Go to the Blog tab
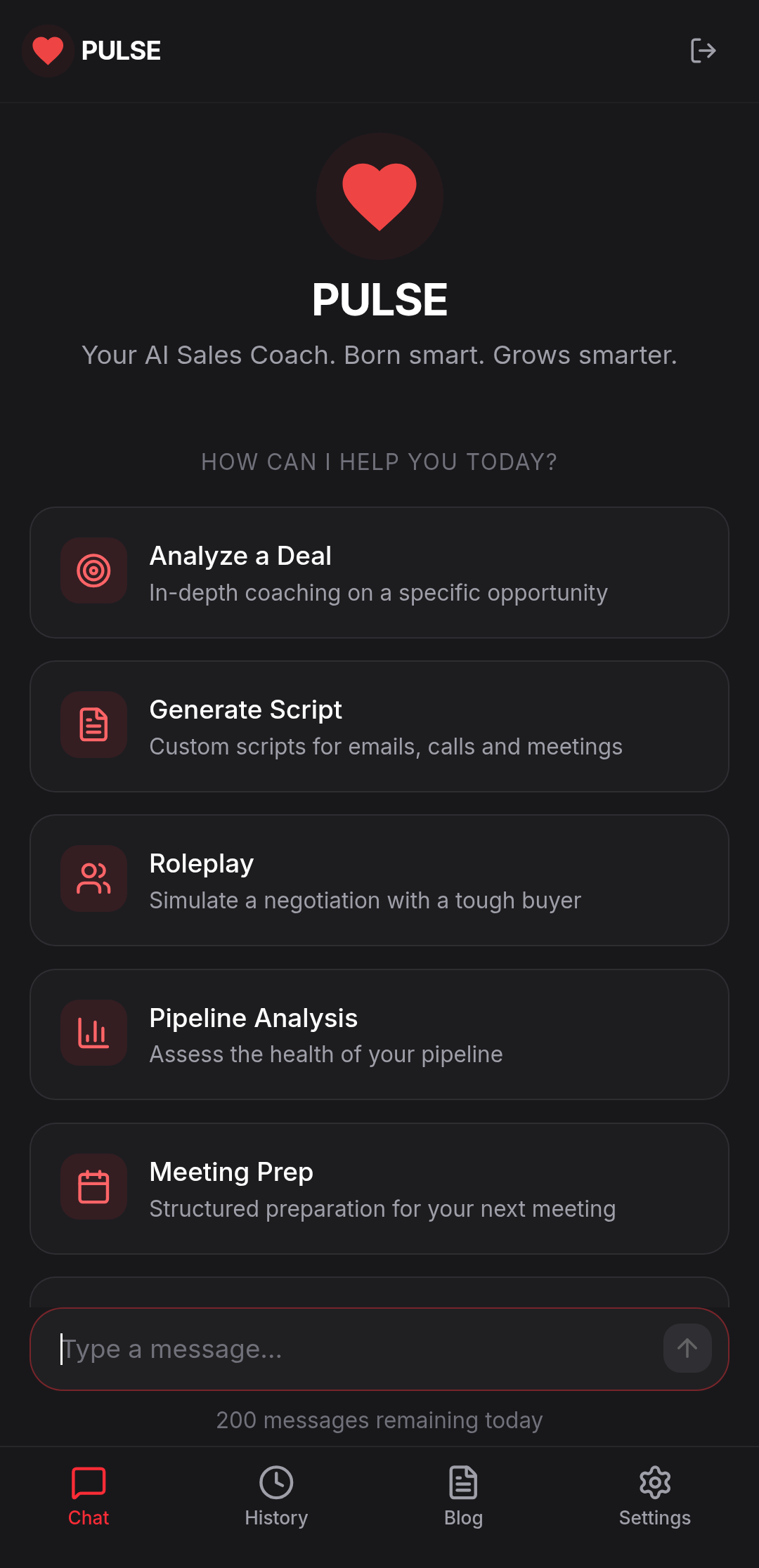 tap(463, 1496)
